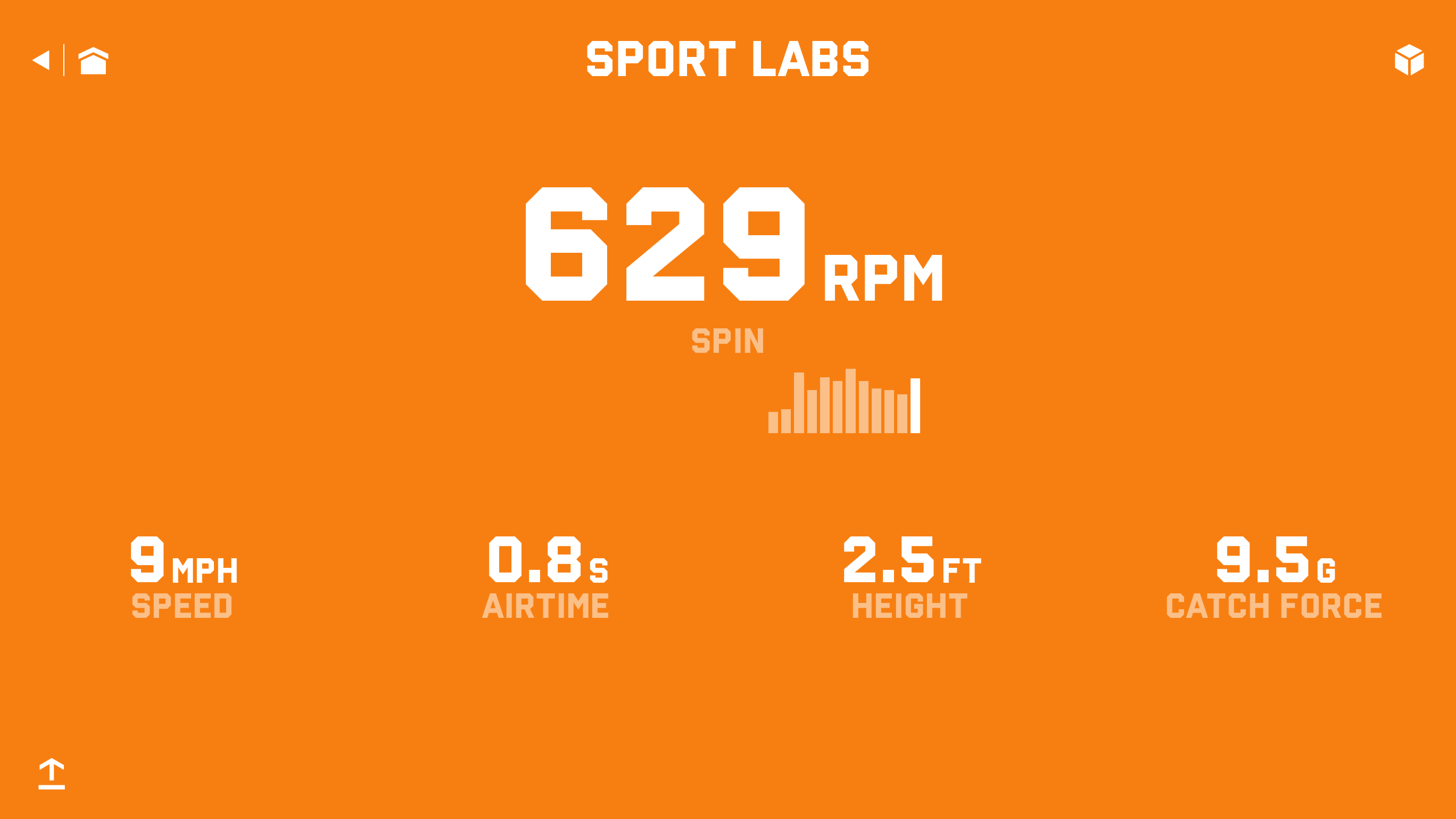Select the Catch Force stat
The image size is (1456, 819).
click(x=1274, y=577)
